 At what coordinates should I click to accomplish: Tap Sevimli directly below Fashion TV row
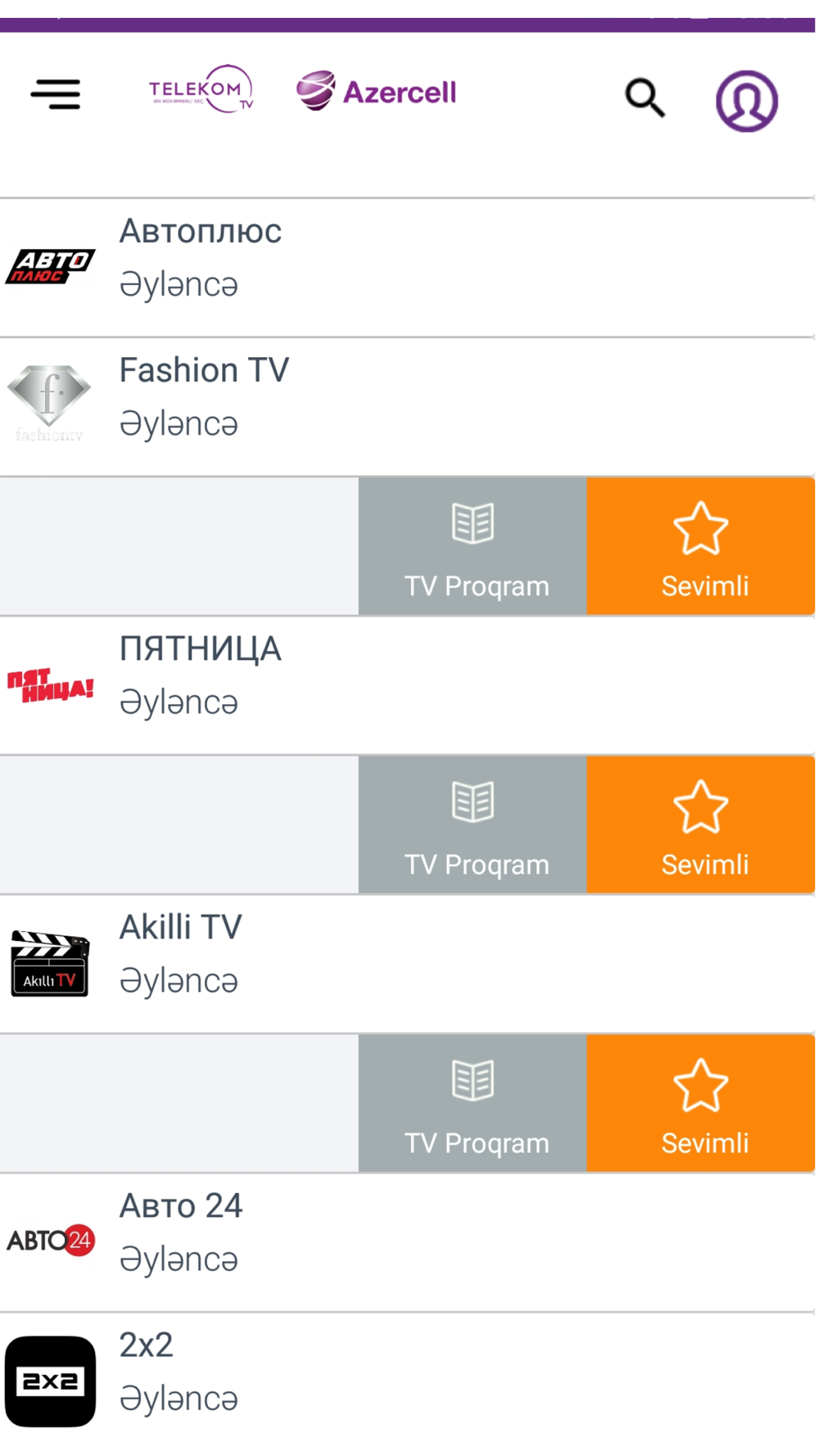point(701,546)
